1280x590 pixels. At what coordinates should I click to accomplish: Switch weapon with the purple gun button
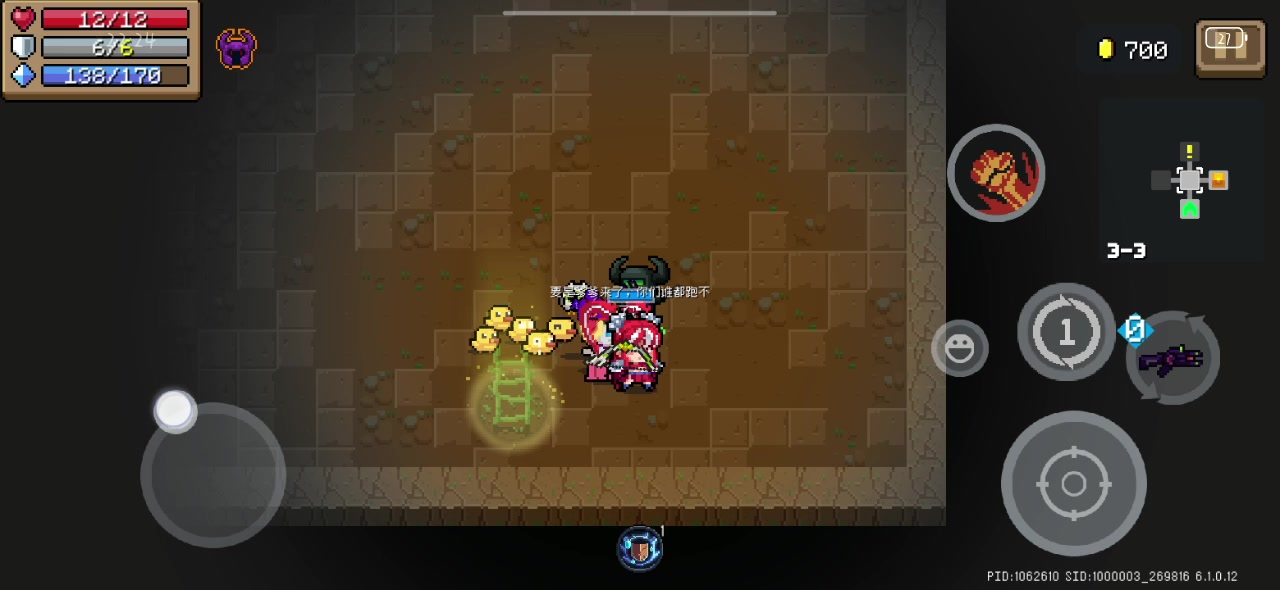pos(1173,358)
